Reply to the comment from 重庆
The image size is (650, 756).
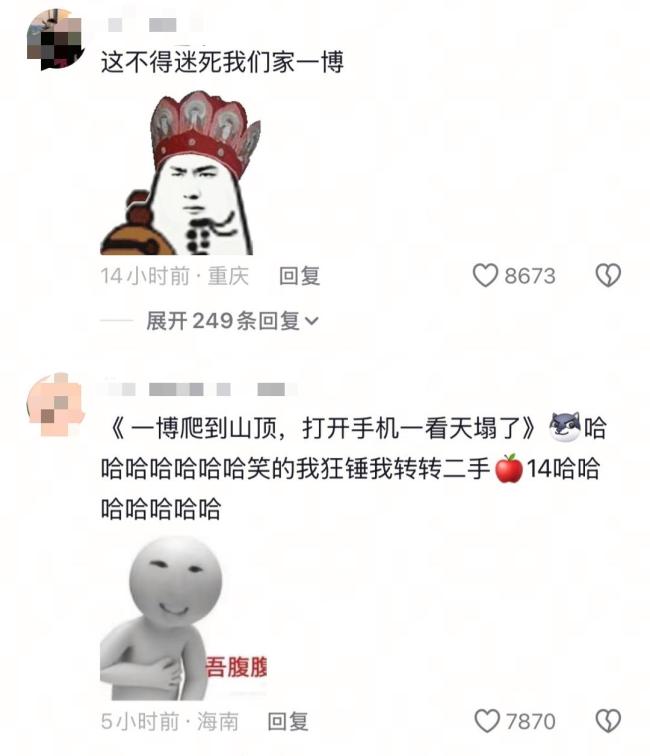click(299, 276)
